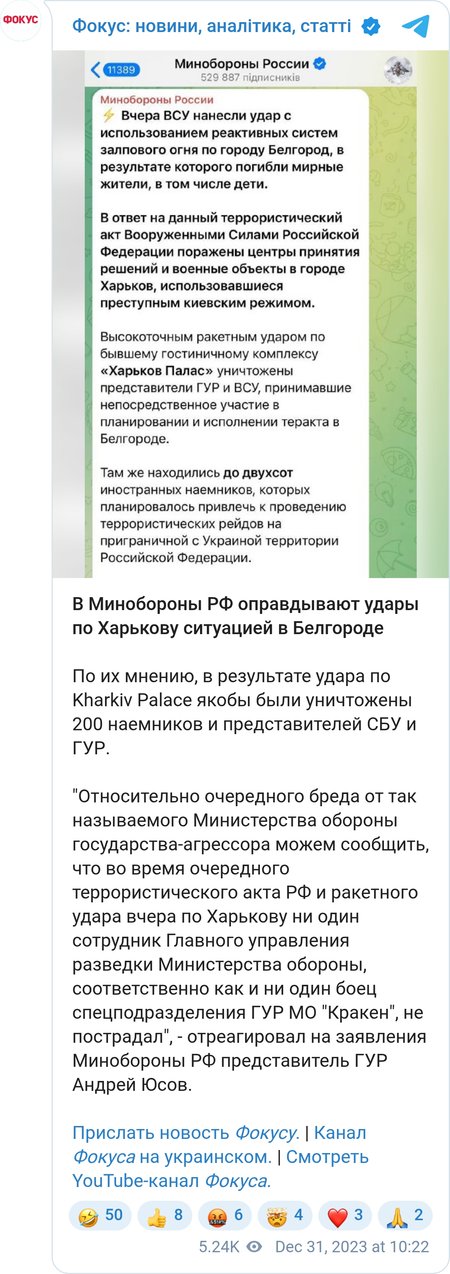Open the Dec 31, 2023 at 10:22 timestamp
450x1274 pixels.
click(x=352, y=1247)
